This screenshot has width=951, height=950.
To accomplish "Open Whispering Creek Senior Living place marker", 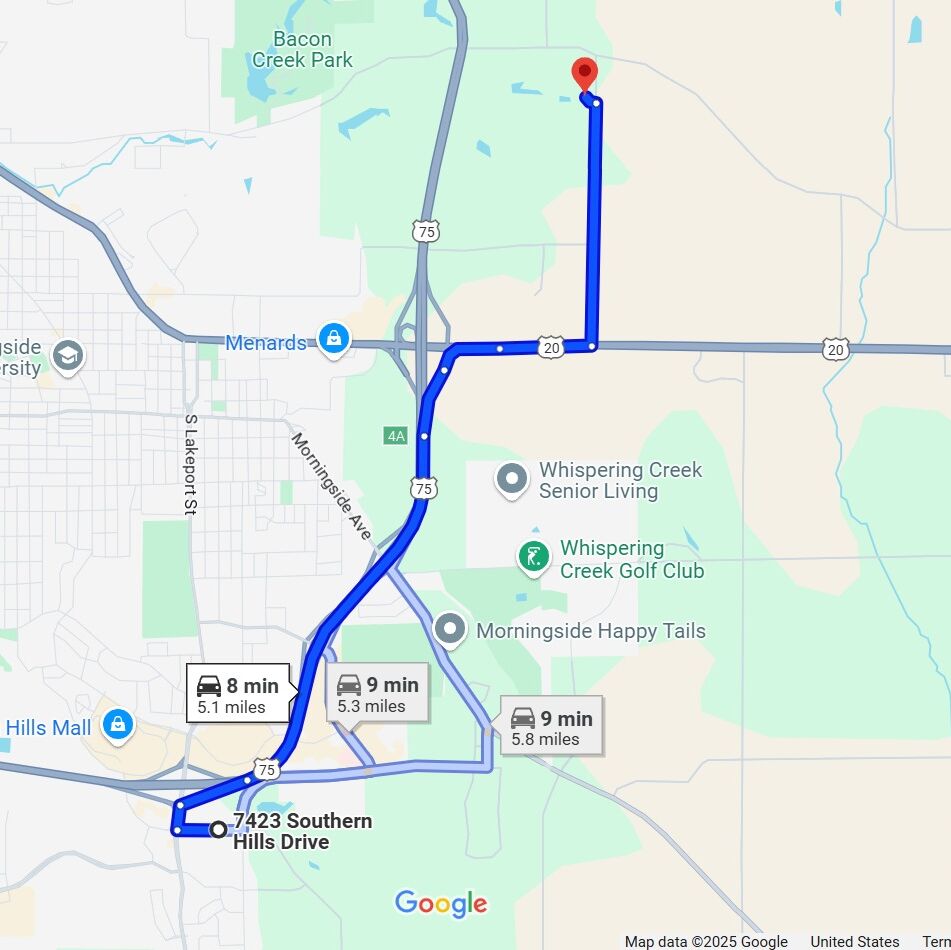I will [x=512, y=480].
